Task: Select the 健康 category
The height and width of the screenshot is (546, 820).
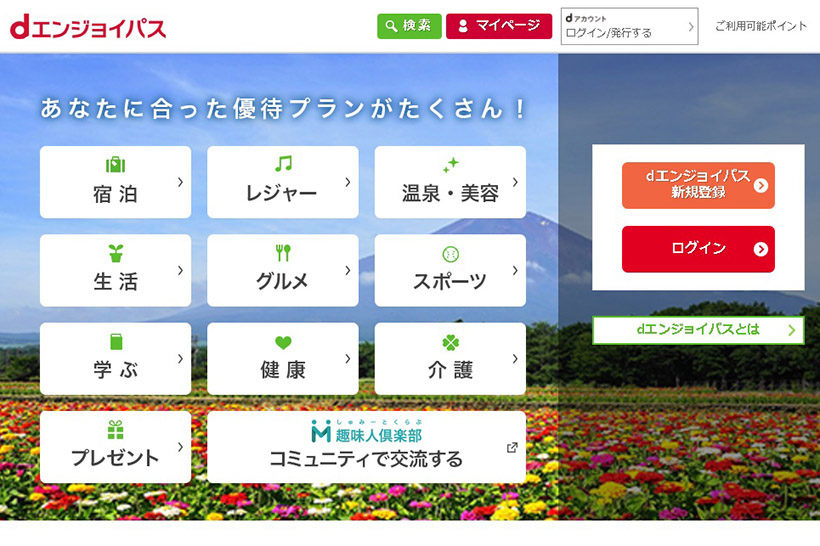Action: tap(282, 358)
